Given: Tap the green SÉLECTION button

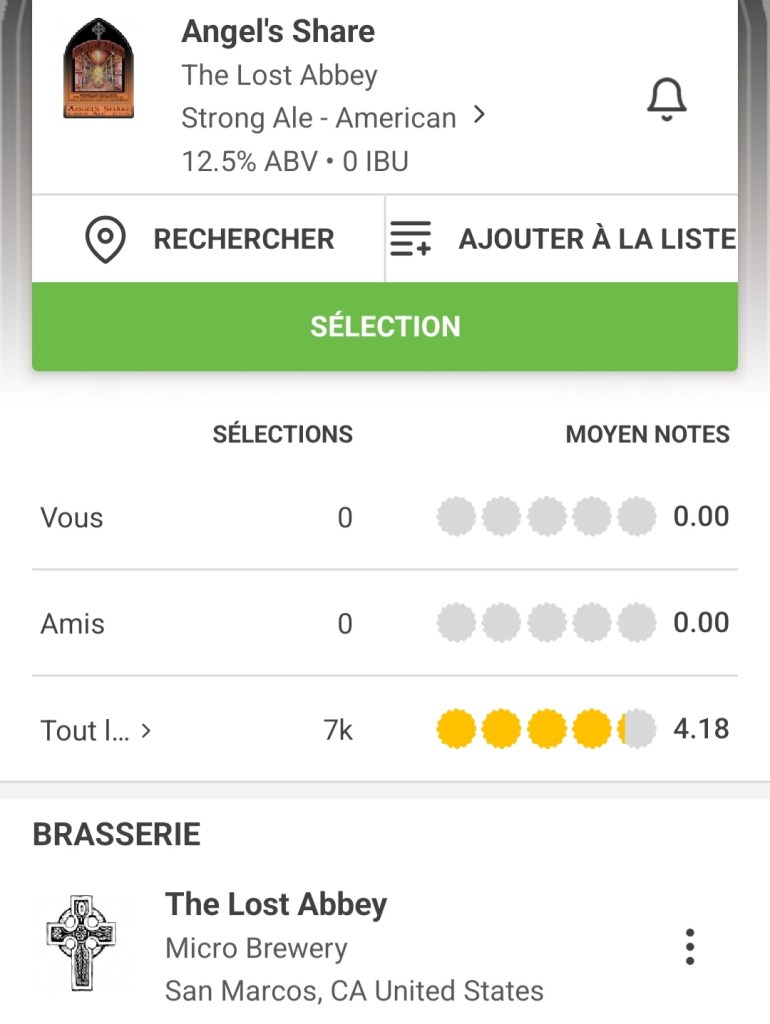Looking at the screenshot, I should [x=385, y=326].
